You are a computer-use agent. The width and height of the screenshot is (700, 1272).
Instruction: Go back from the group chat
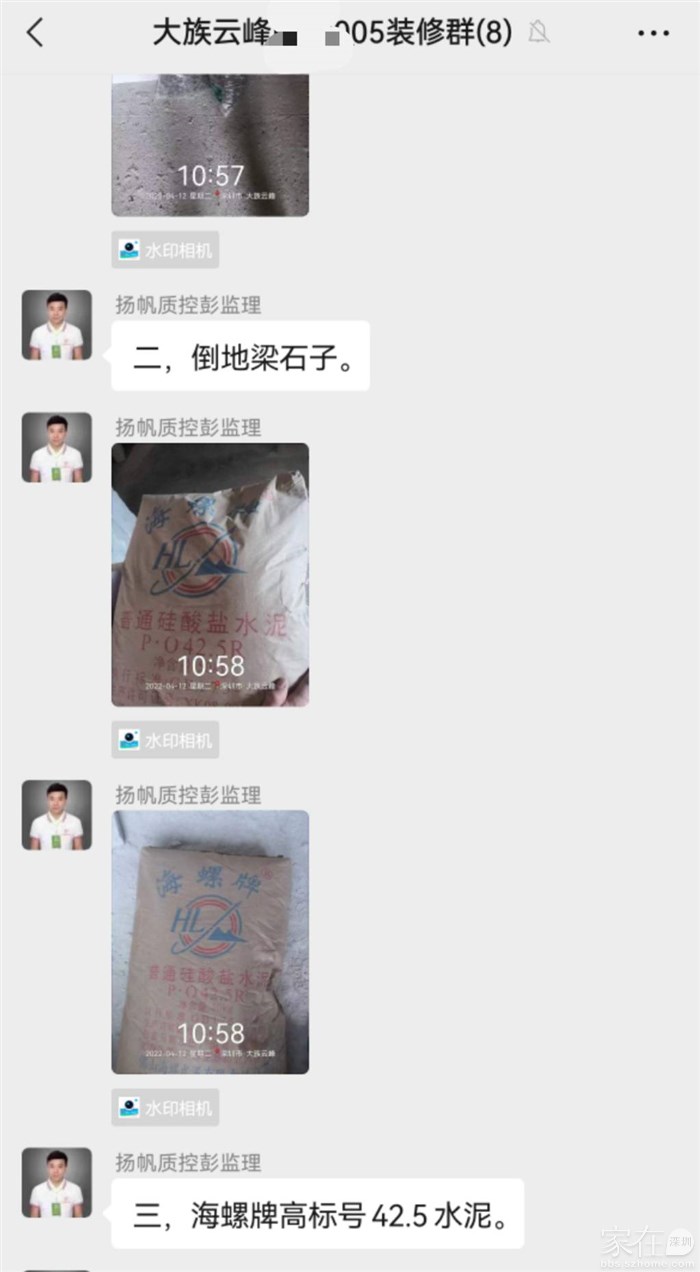[35, 33]
